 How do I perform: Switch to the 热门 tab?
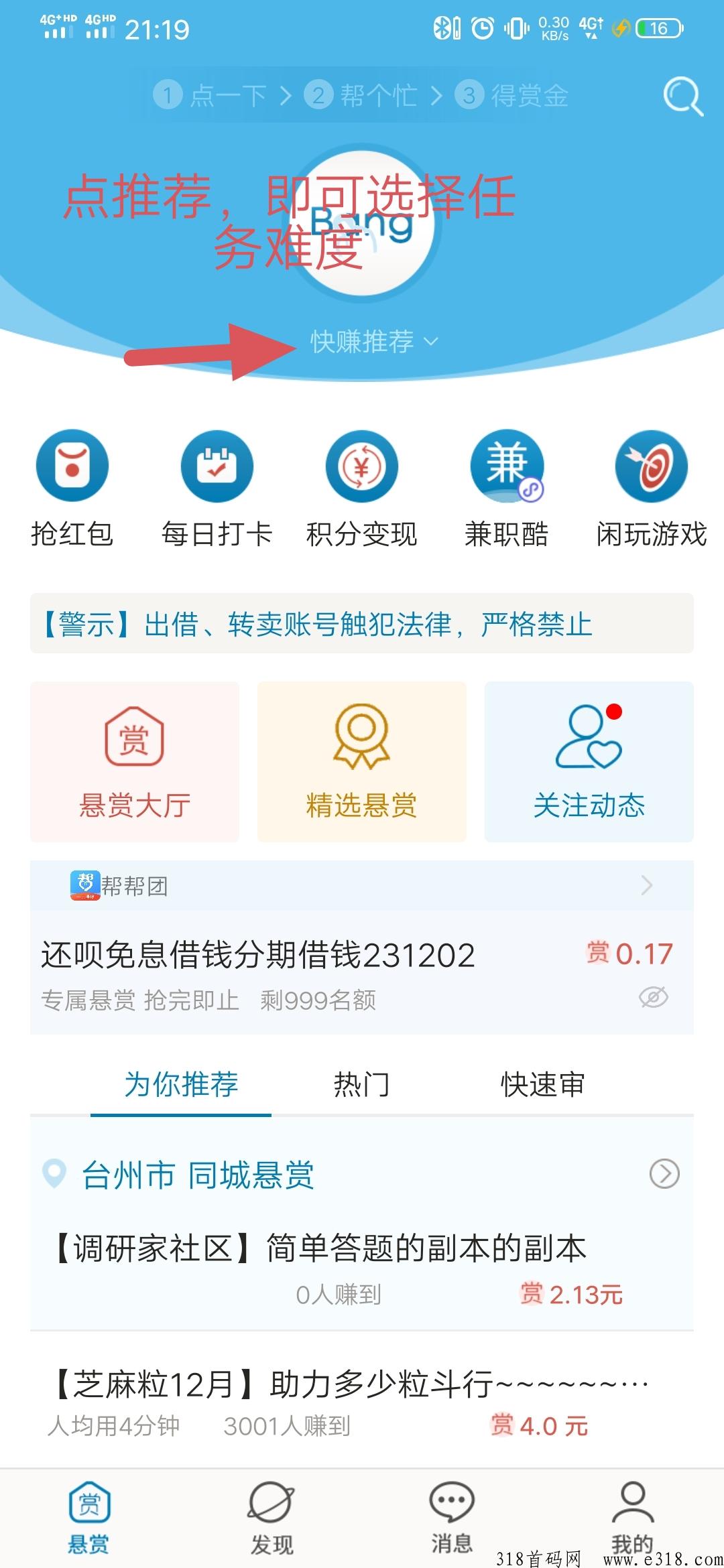click(362, 1084)
